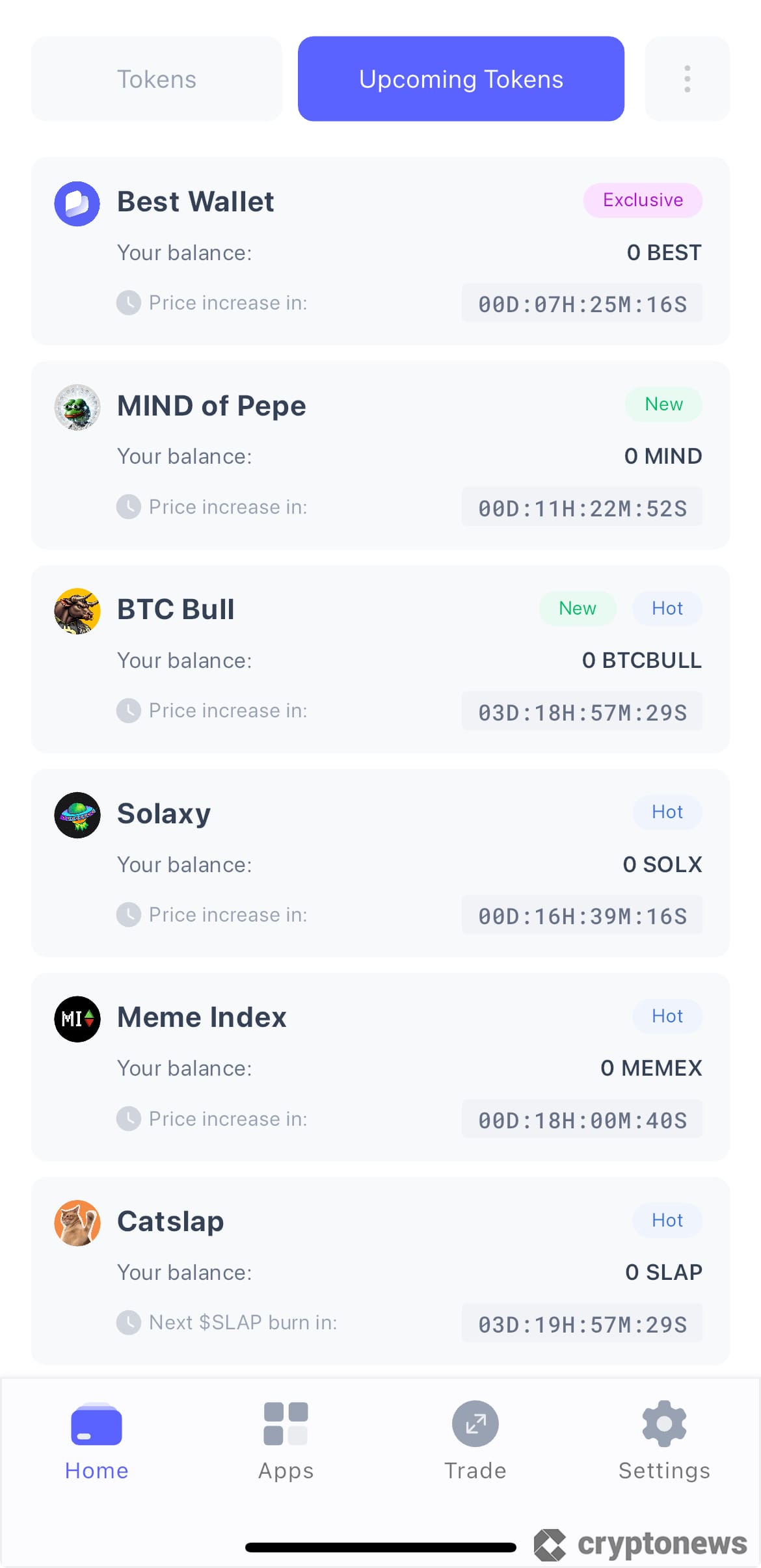
Task: Open Settings from bottom navigation
Action: (663, 1423)
